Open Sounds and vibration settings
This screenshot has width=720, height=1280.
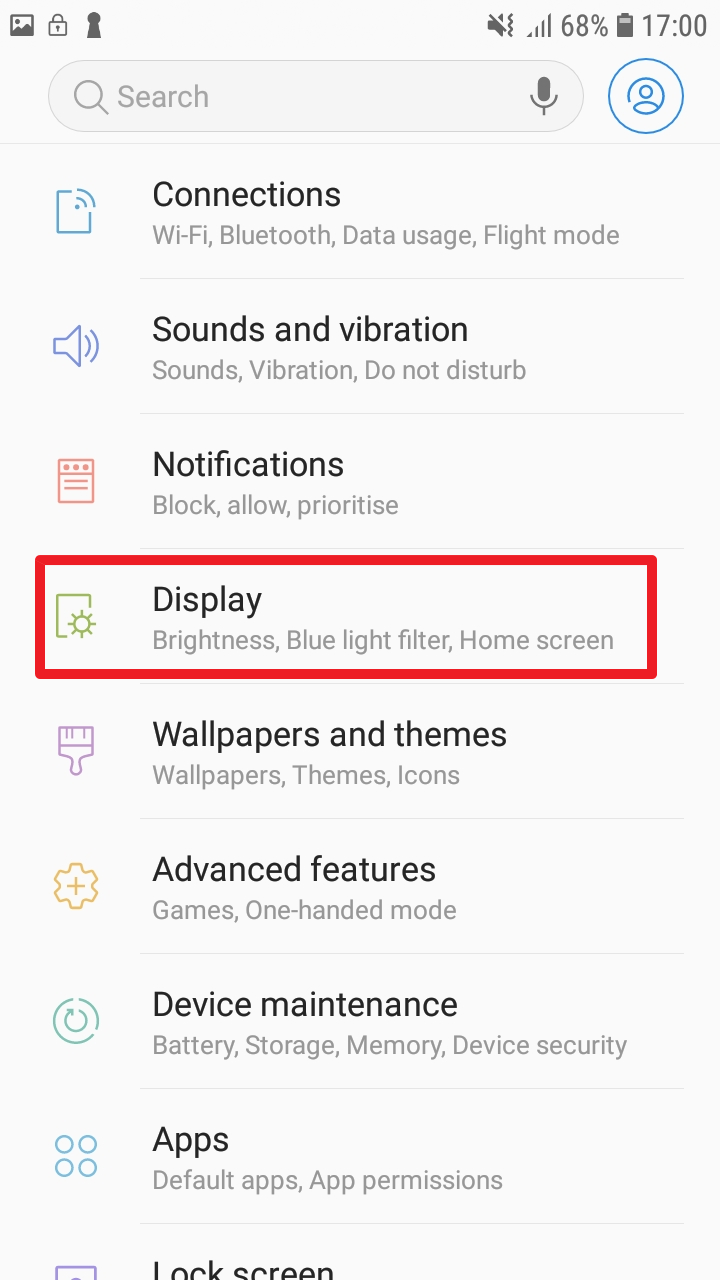pyautogui.click(x=385, y=348)
